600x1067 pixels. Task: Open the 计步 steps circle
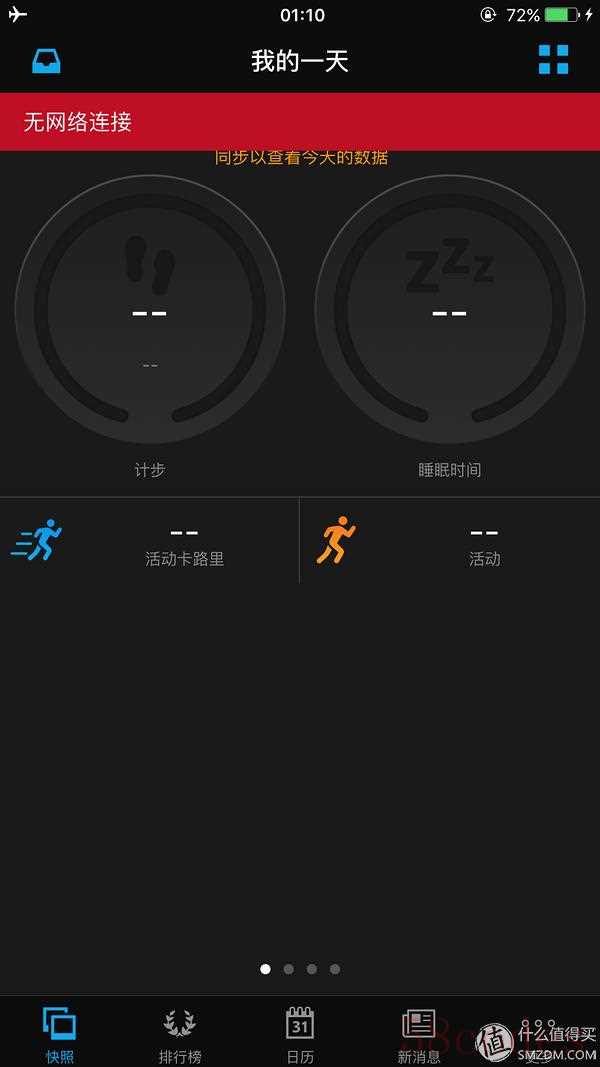point(150,310)
